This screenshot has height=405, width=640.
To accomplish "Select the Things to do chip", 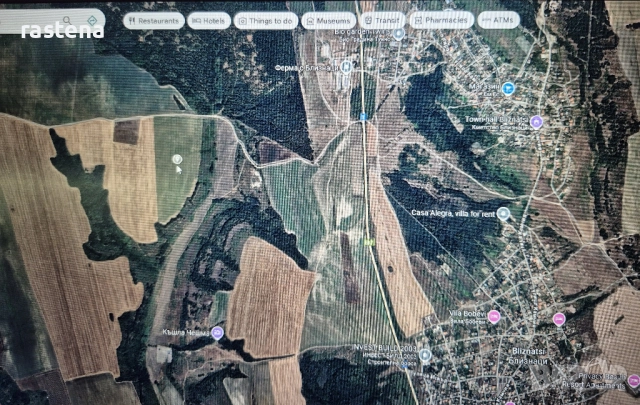I will tap(264, 20).
